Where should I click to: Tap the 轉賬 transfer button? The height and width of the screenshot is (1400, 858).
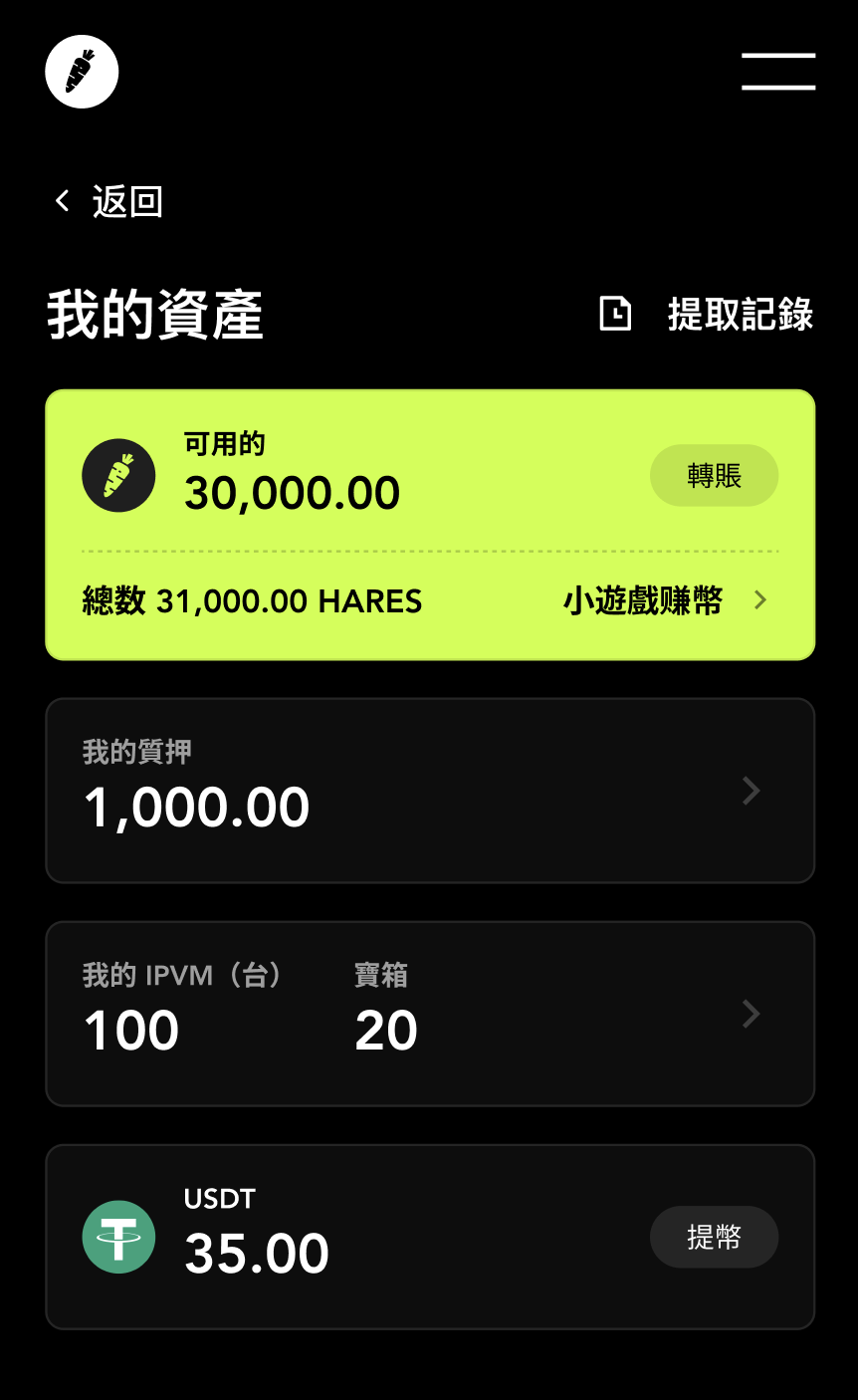click(714, 476)
